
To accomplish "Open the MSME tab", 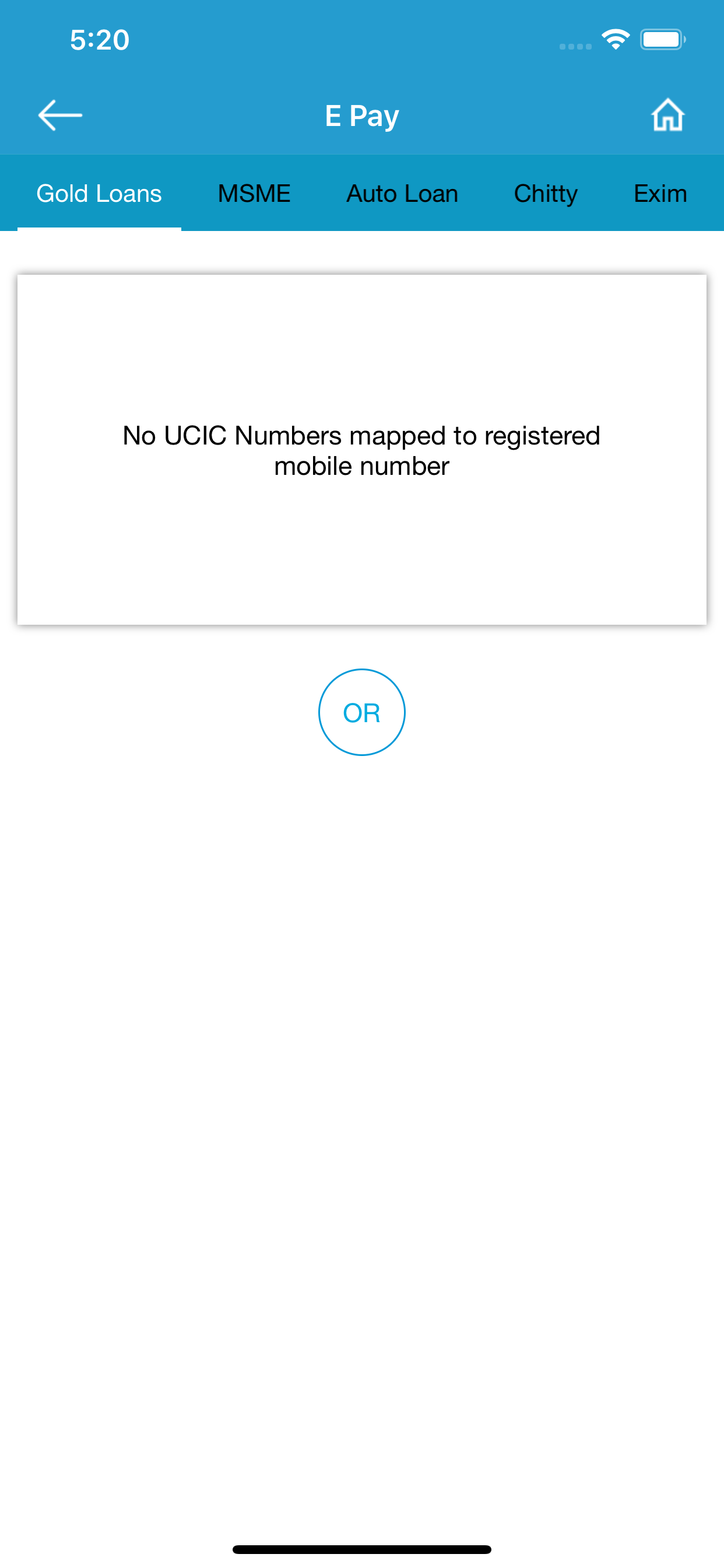I will [254, 192].
